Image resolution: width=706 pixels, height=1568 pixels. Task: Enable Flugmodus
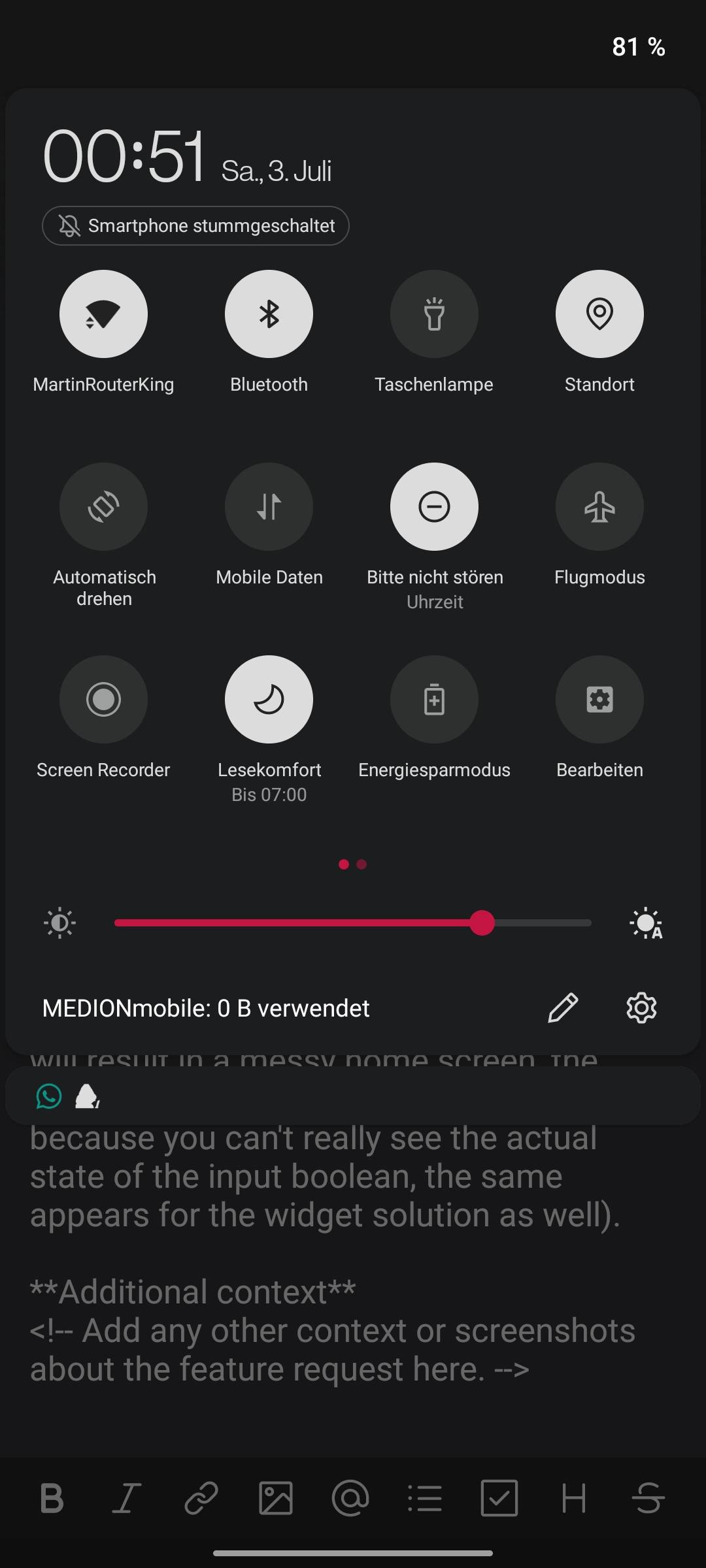point(599,507)
